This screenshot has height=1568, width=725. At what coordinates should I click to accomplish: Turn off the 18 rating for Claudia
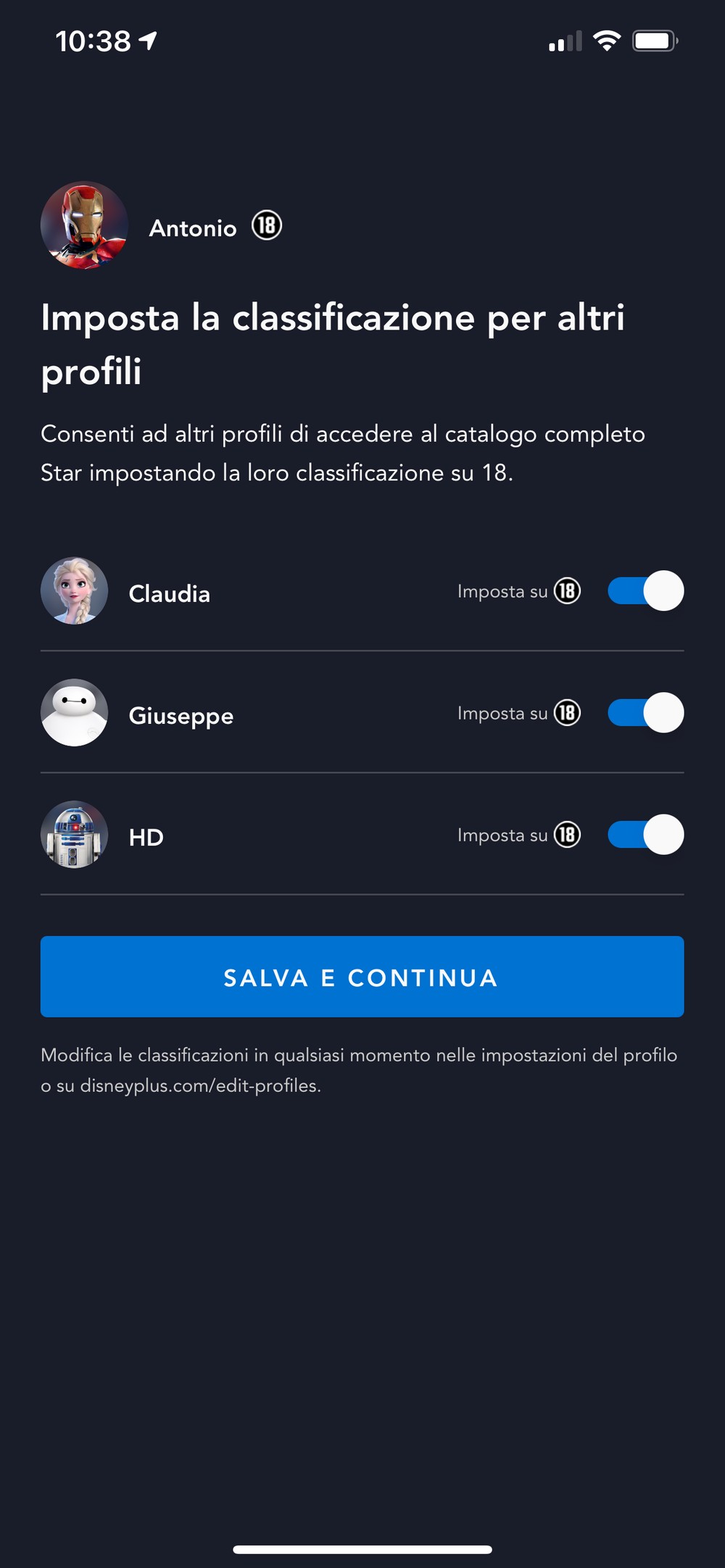(645, 591)
